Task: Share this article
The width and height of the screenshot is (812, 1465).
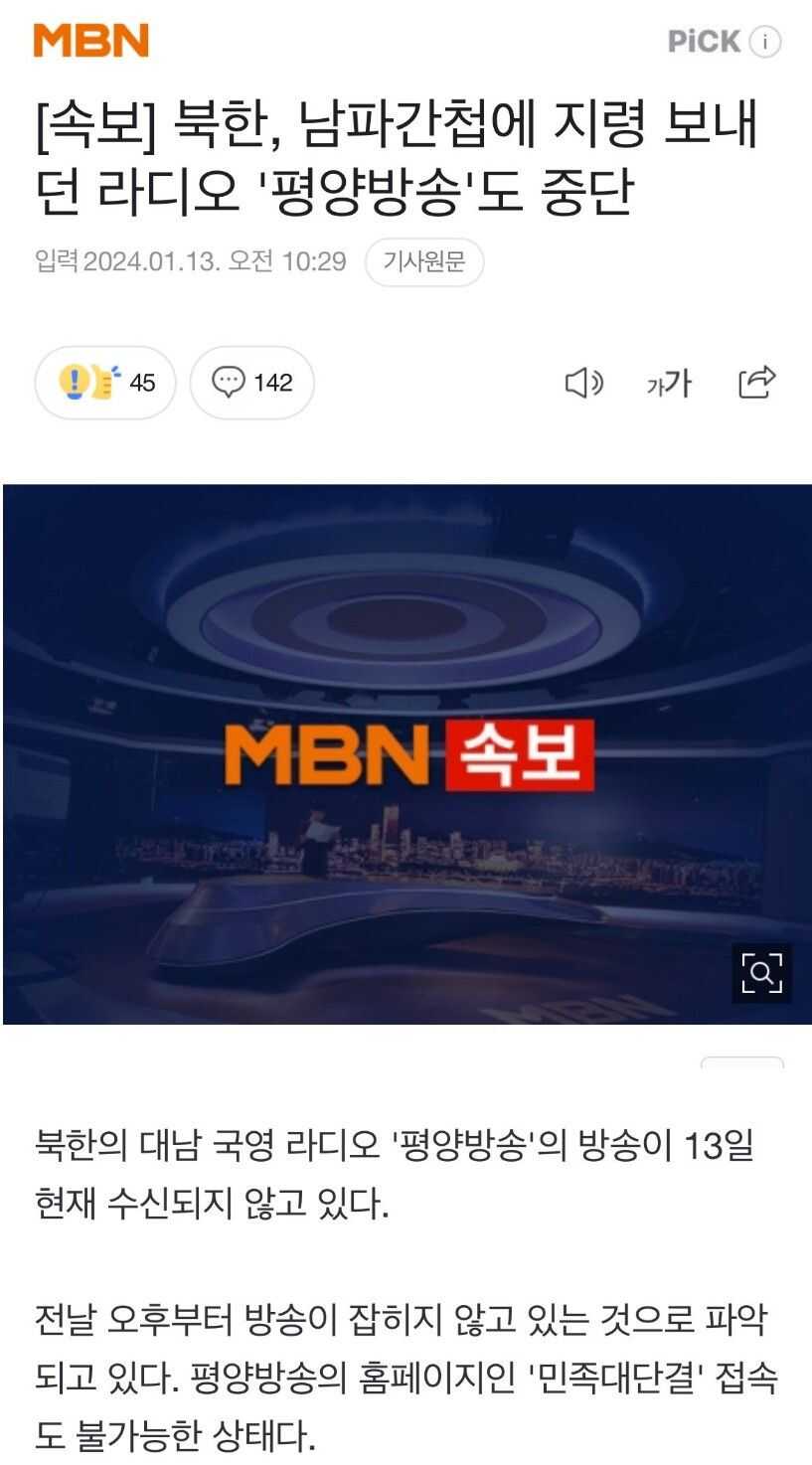Action: pyautogui.click(x=756, y=382)
